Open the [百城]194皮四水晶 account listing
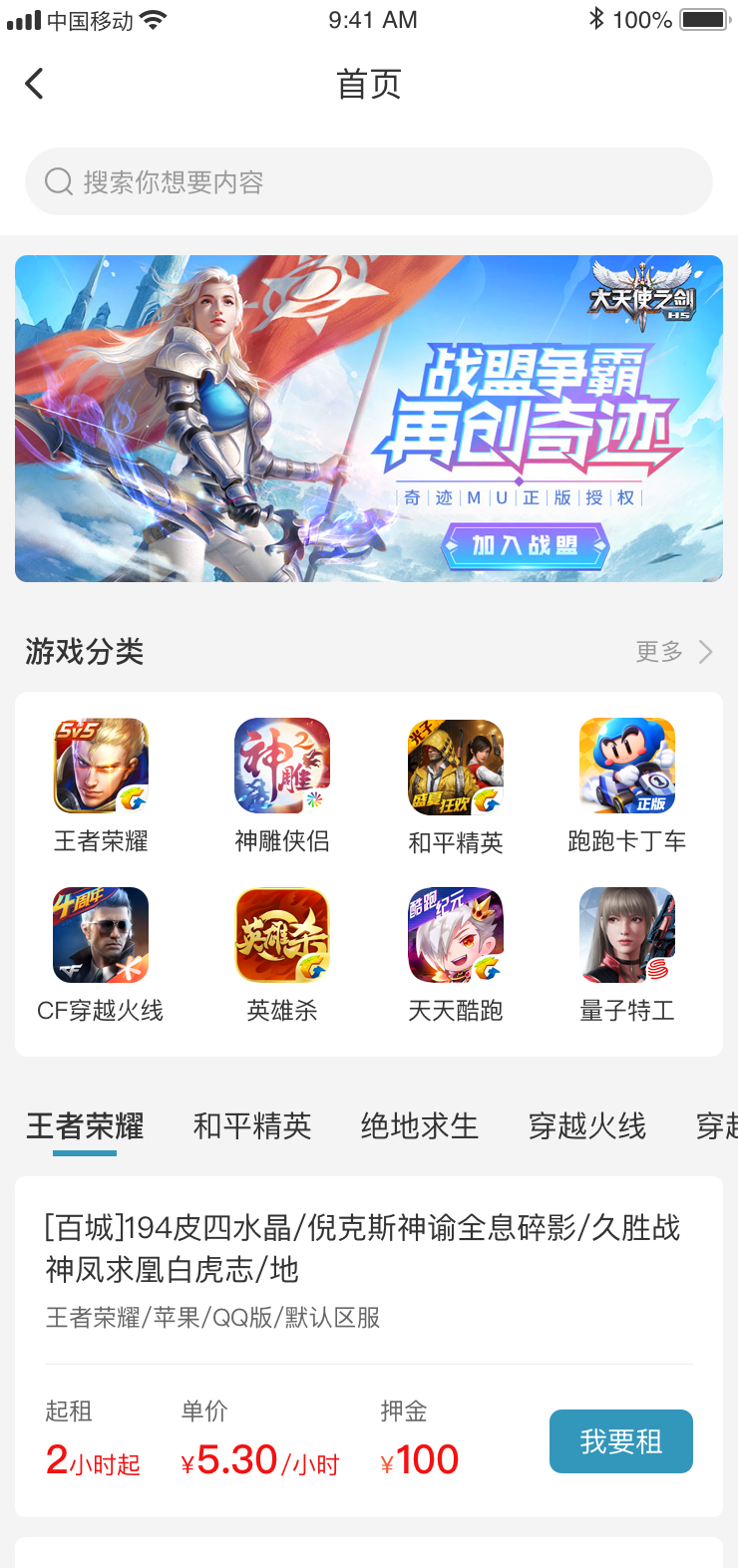The height and width of the screenshot is (1568, 738). [363, 1248]
